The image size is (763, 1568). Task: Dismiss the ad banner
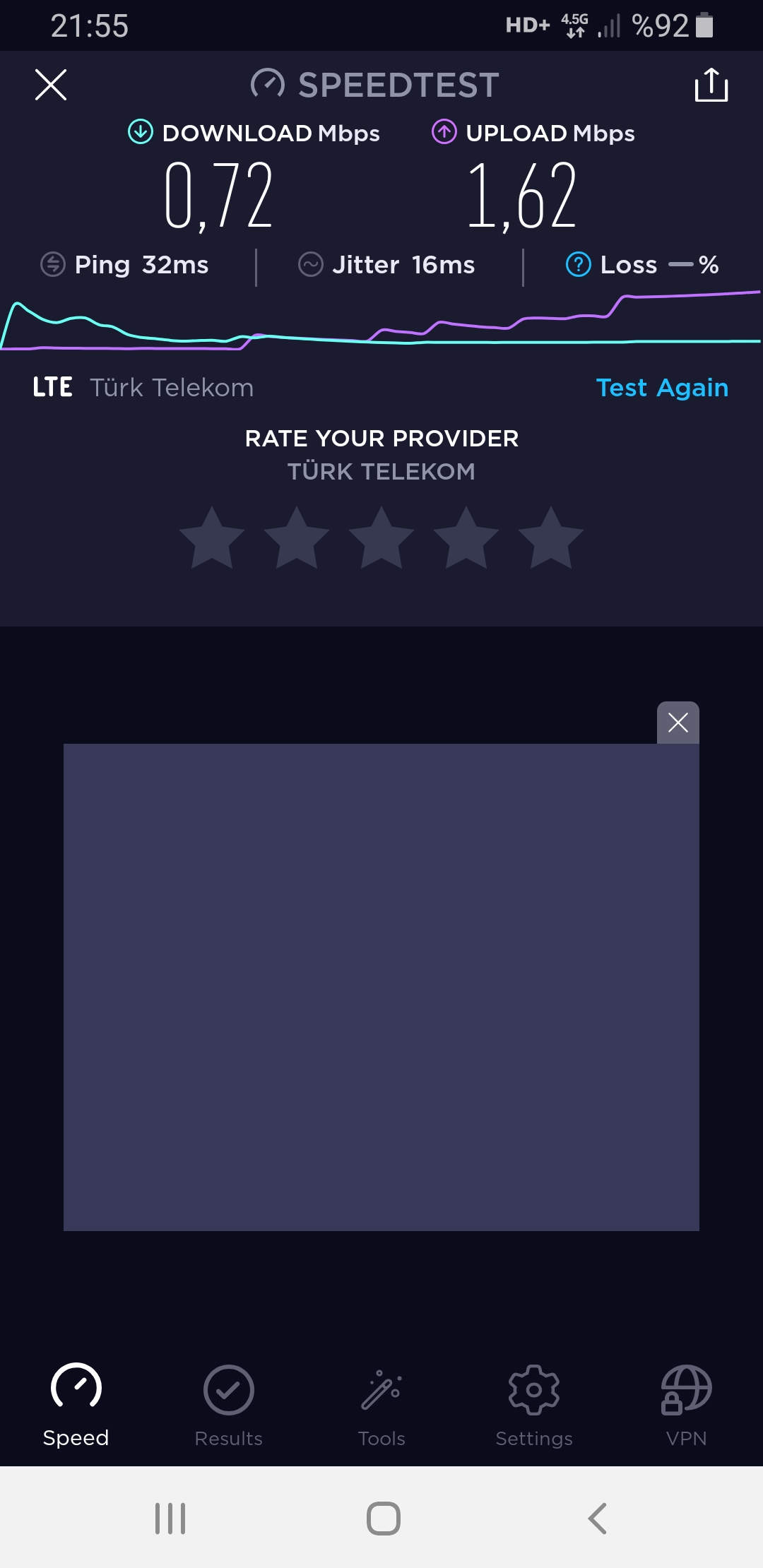[x=678, y=723]
